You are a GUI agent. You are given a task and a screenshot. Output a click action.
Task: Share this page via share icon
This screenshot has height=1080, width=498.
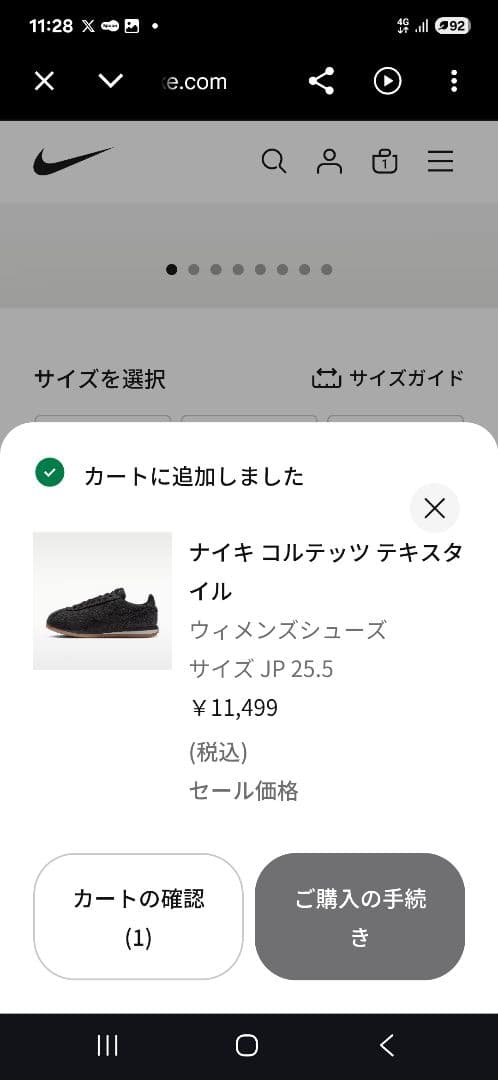pyautogui.click(x=321, y=82)
